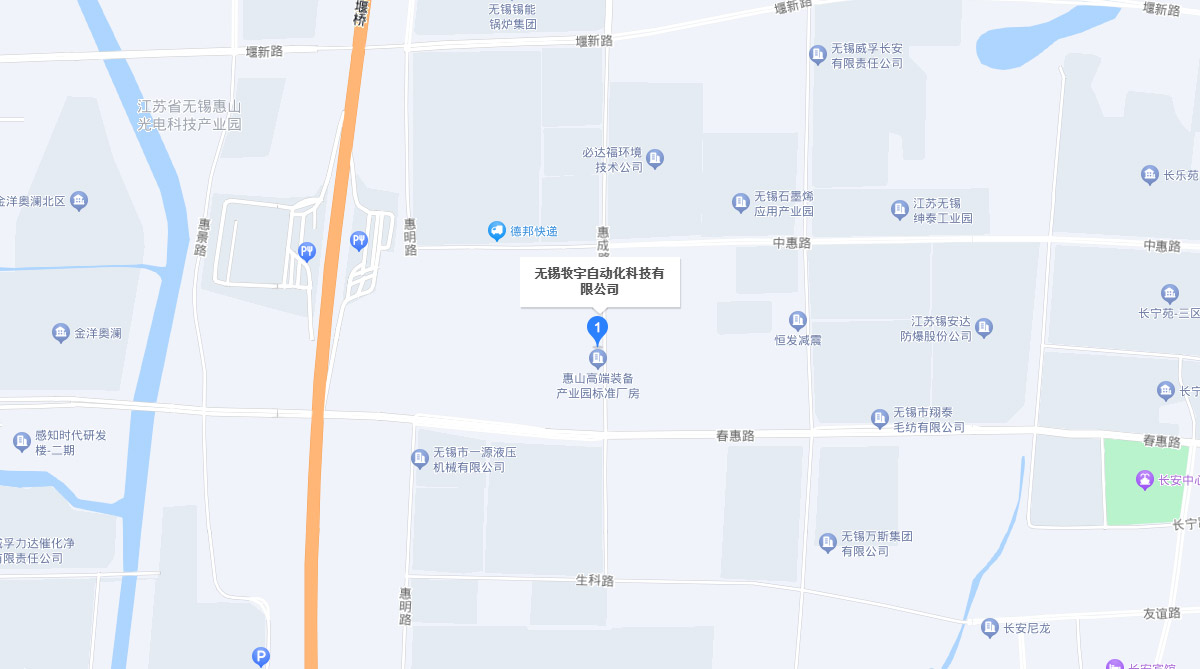The image size is (1200, 669).
Task: Select the 长安尼龙 place marker
Action: click(x=989, y=628)
